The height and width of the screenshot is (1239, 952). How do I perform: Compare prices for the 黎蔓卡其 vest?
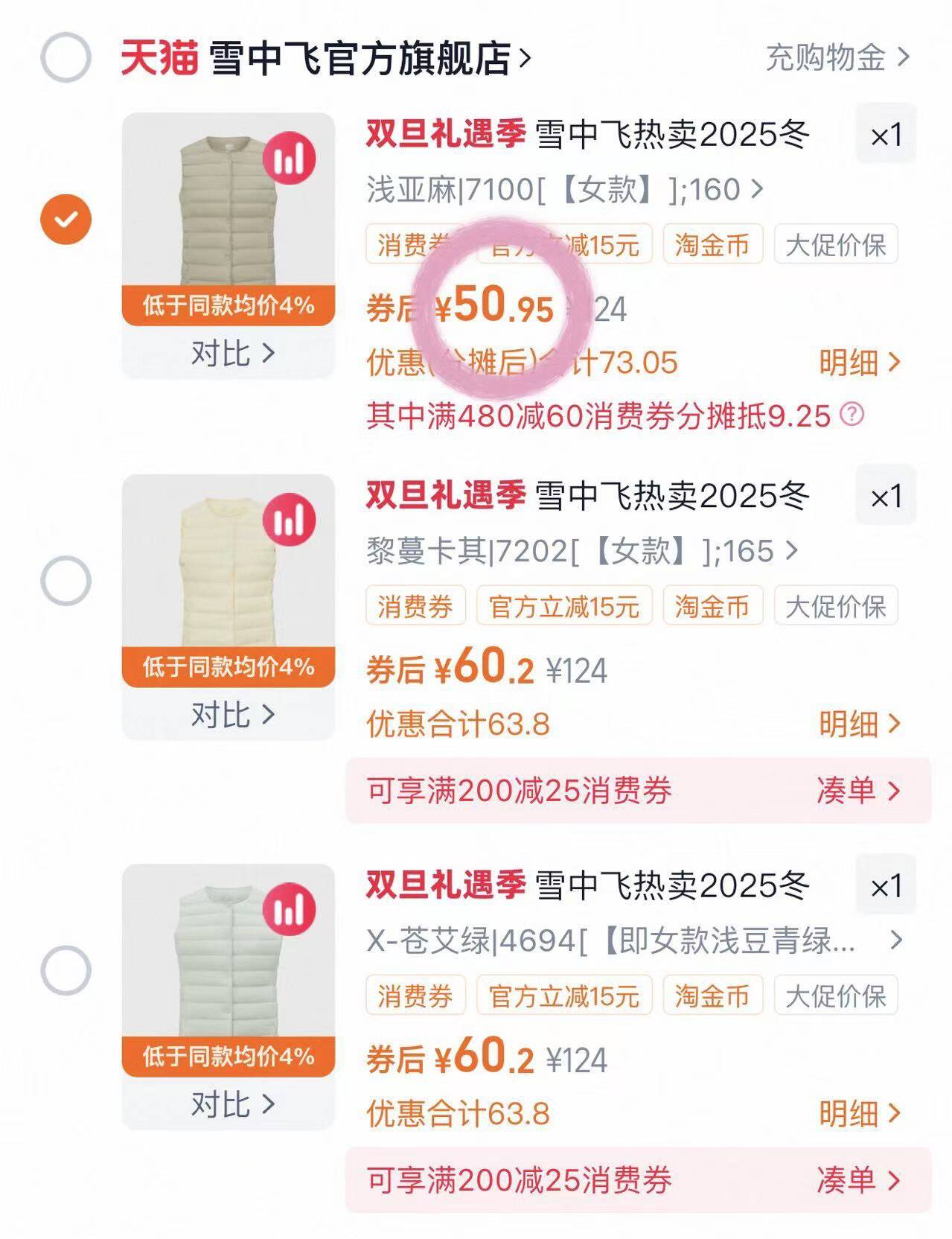point(232,715)
